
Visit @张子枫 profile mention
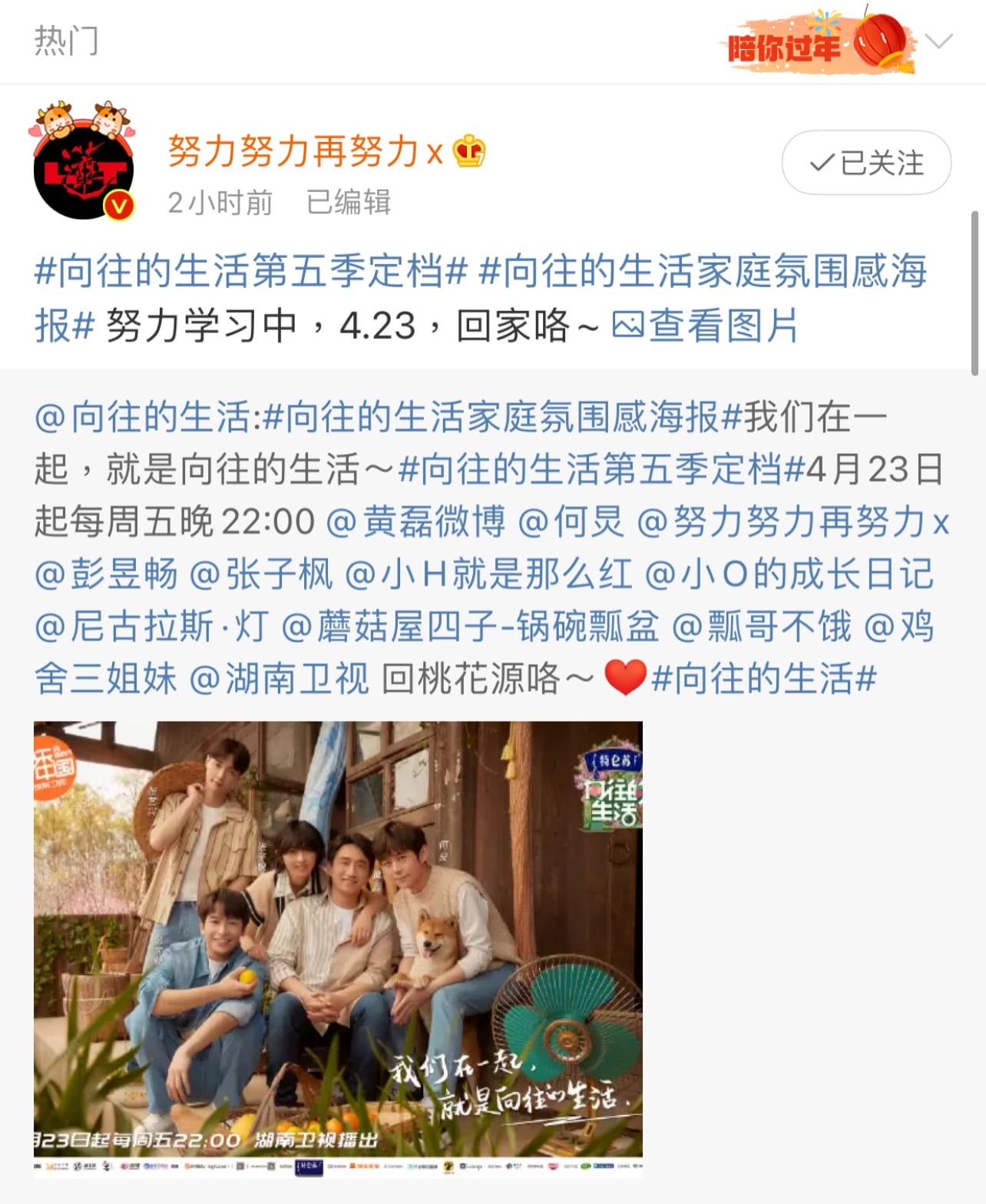261,574
